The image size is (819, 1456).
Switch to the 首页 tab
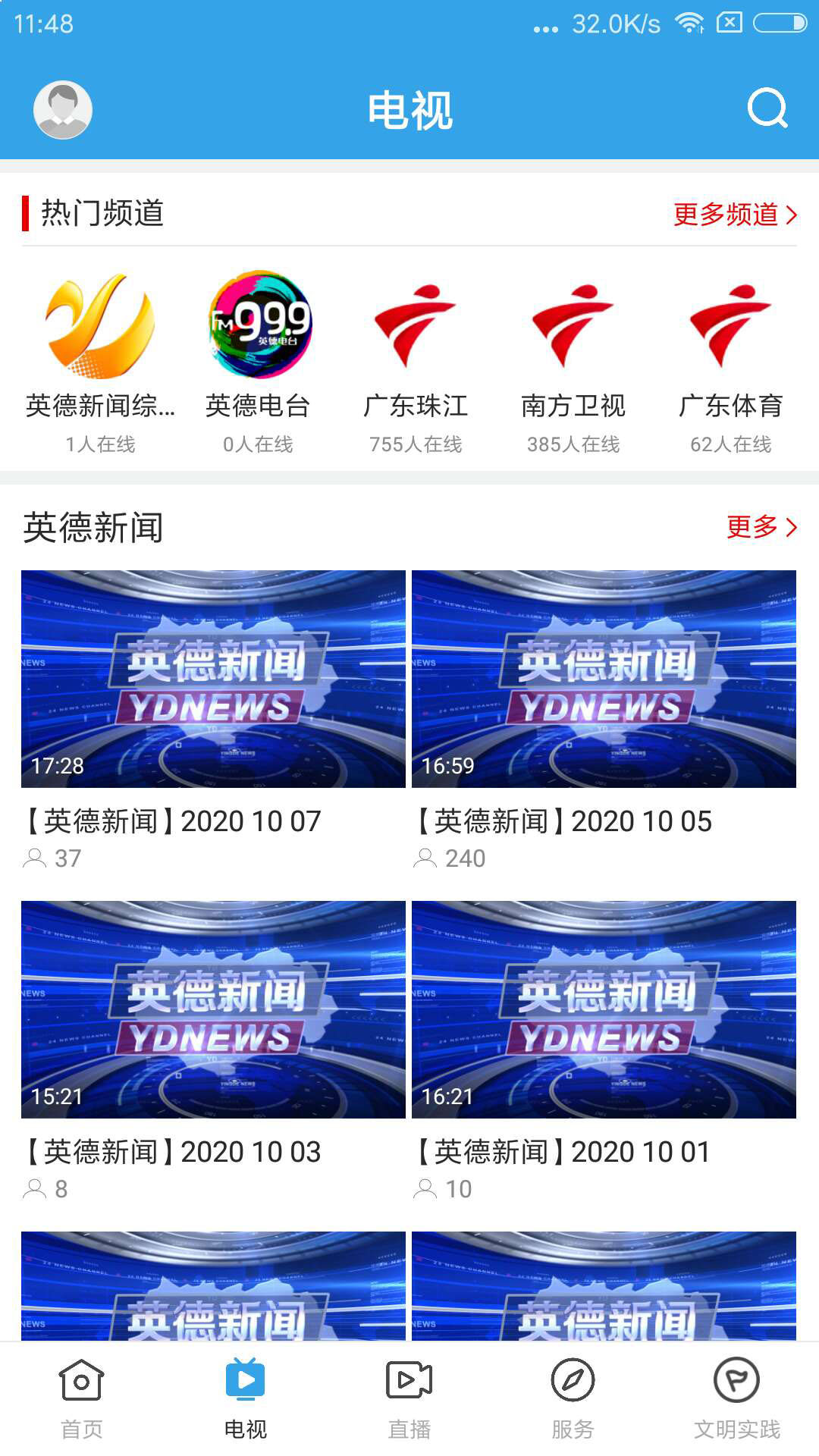pos(82,1399)
